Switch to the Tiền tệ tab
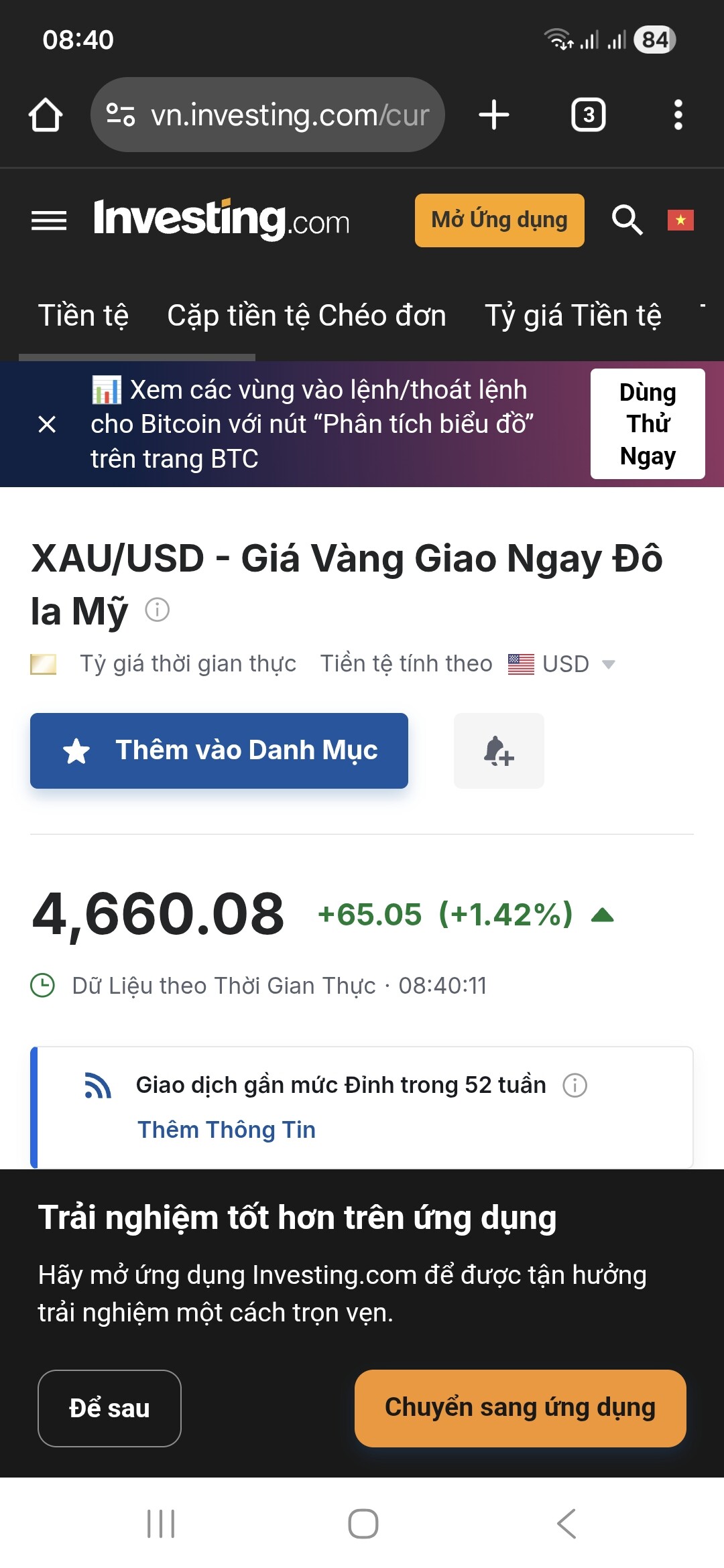Screen dimensions: 724x1568 click(83, 316)
